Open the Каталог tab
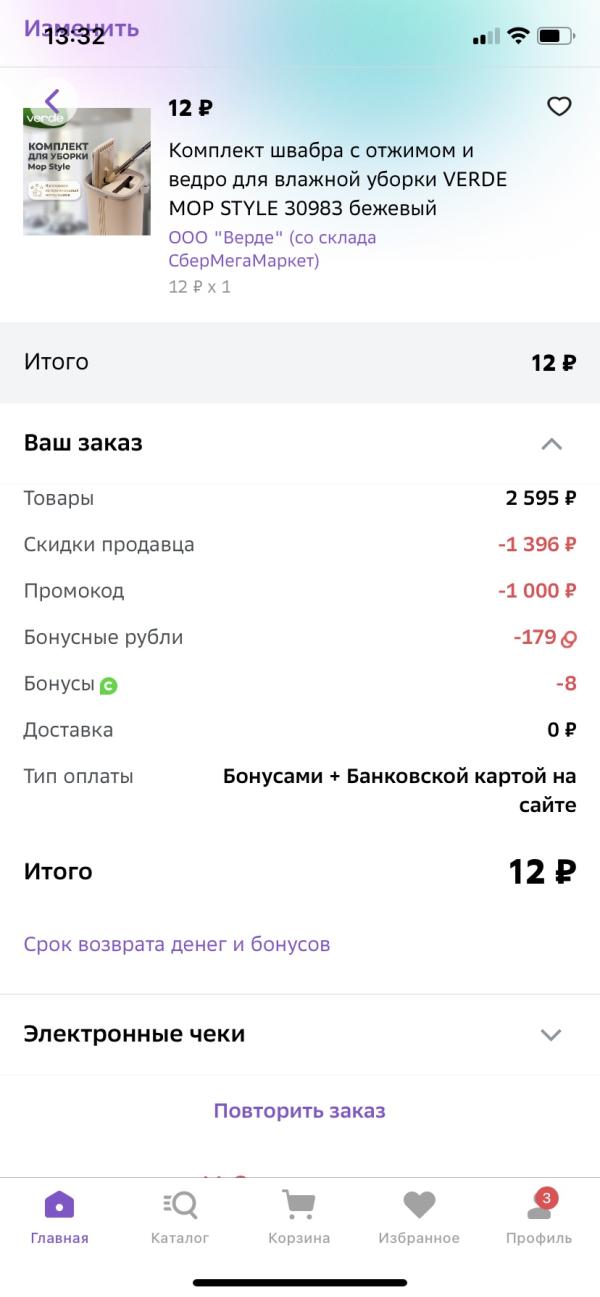The height and width of the screenshot is (1297, 600). (x=180, y=1215)
